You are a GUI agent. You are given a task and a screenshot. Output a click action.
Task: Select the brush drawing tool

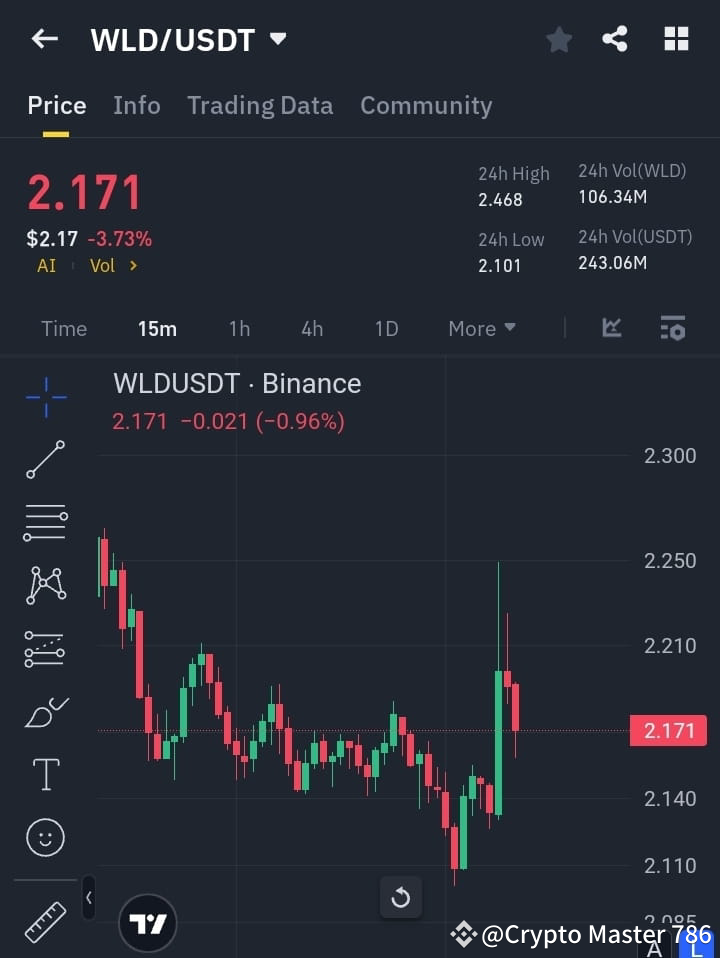[x=45, y=712]
